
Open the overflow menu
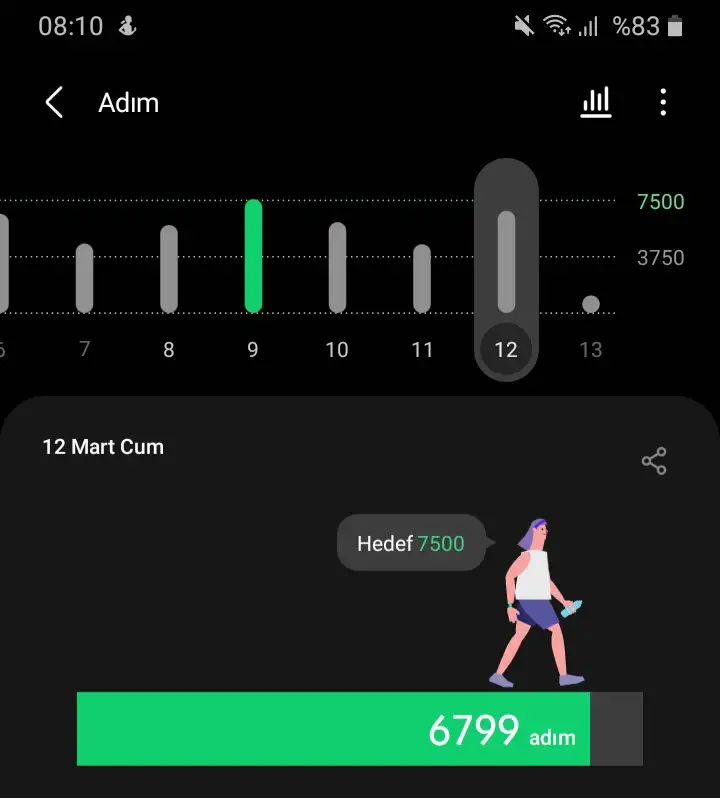click(x=663, y=102)
